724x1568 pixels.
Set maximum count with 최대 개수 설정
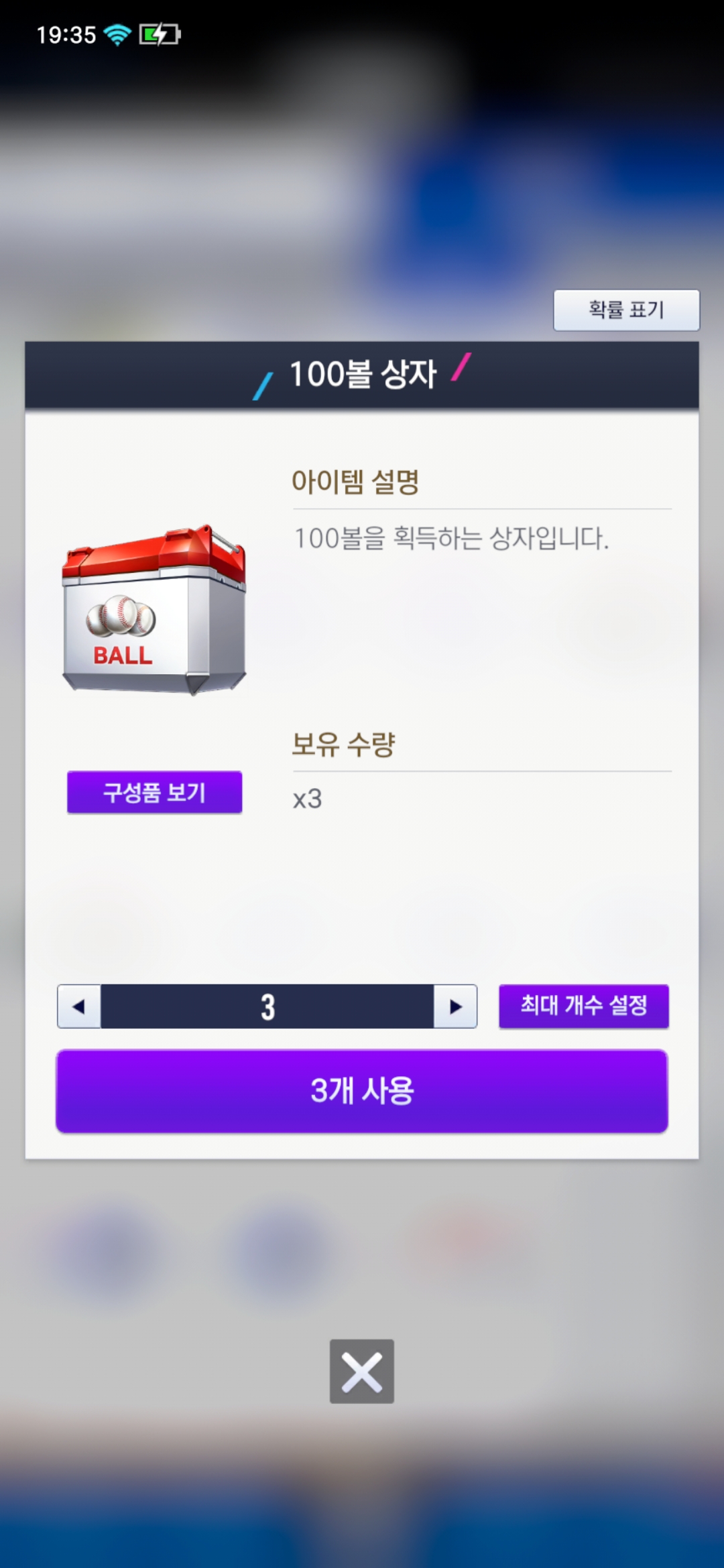coord(583,1006)
